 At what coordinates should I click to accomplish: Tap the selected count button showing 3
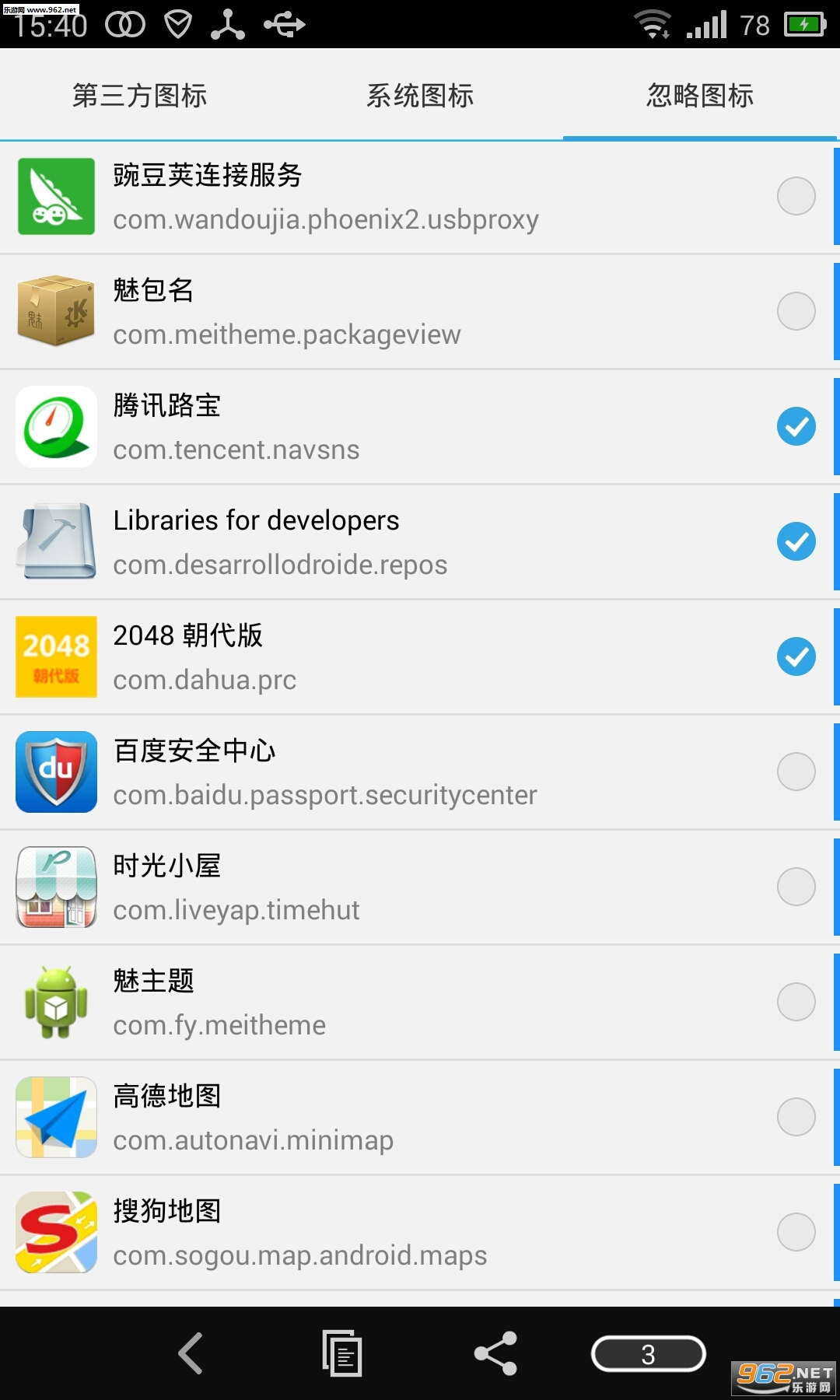(648, 1354)
